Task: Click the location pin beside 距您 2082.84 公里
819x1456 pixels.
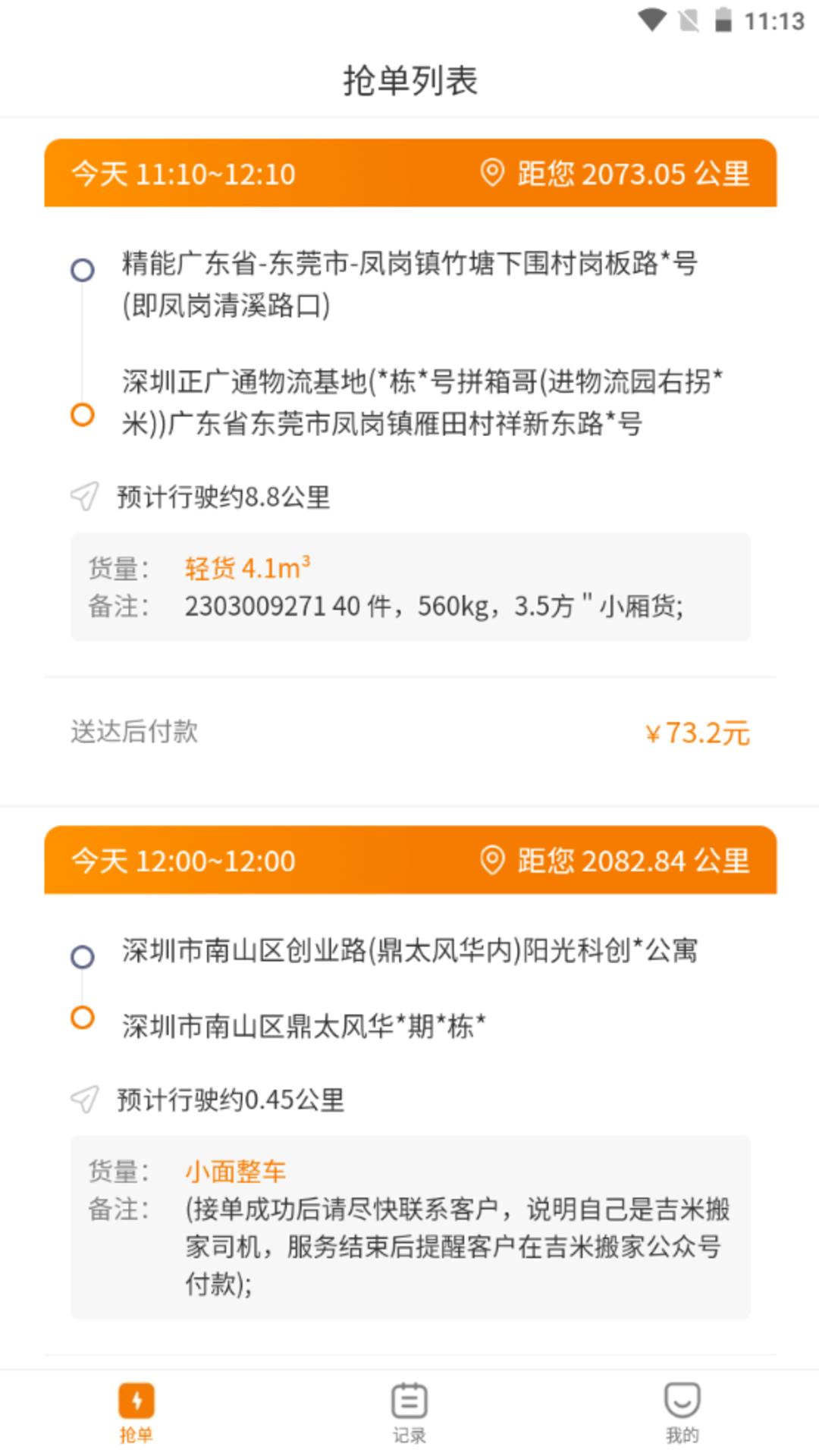Action: 493,861
